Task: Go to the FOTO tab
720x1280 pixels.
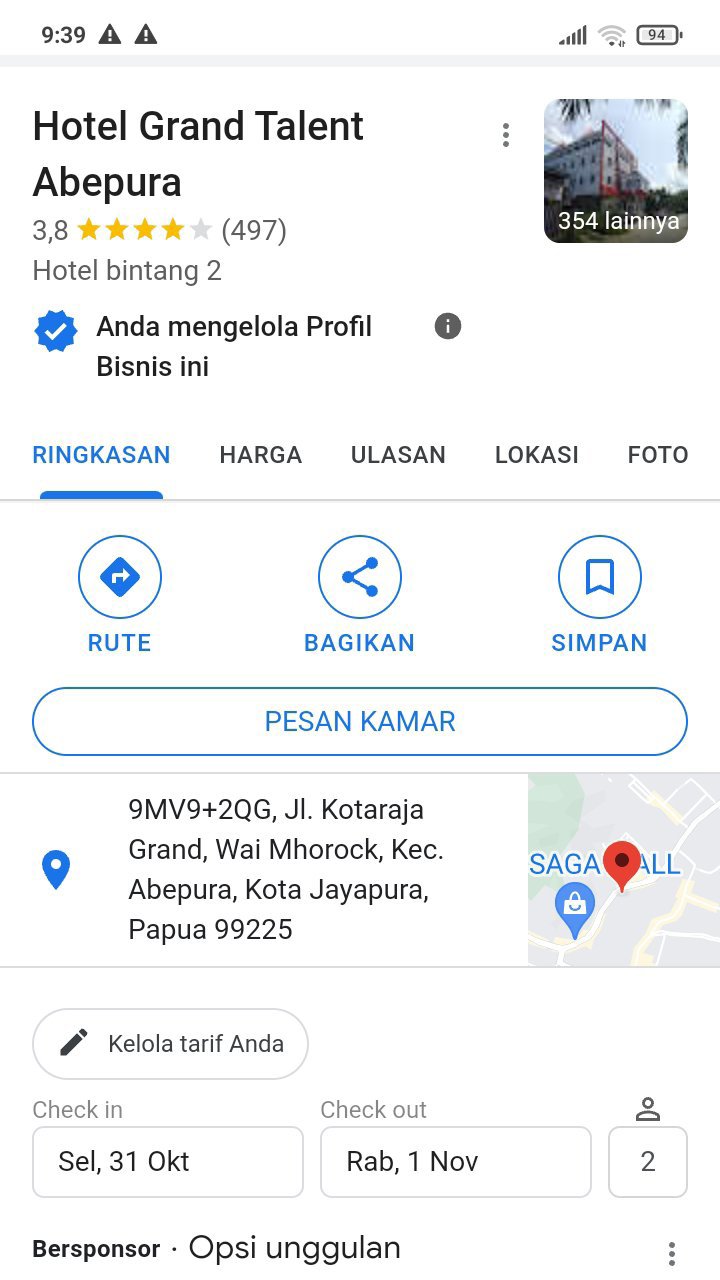Action: (657, 455)
